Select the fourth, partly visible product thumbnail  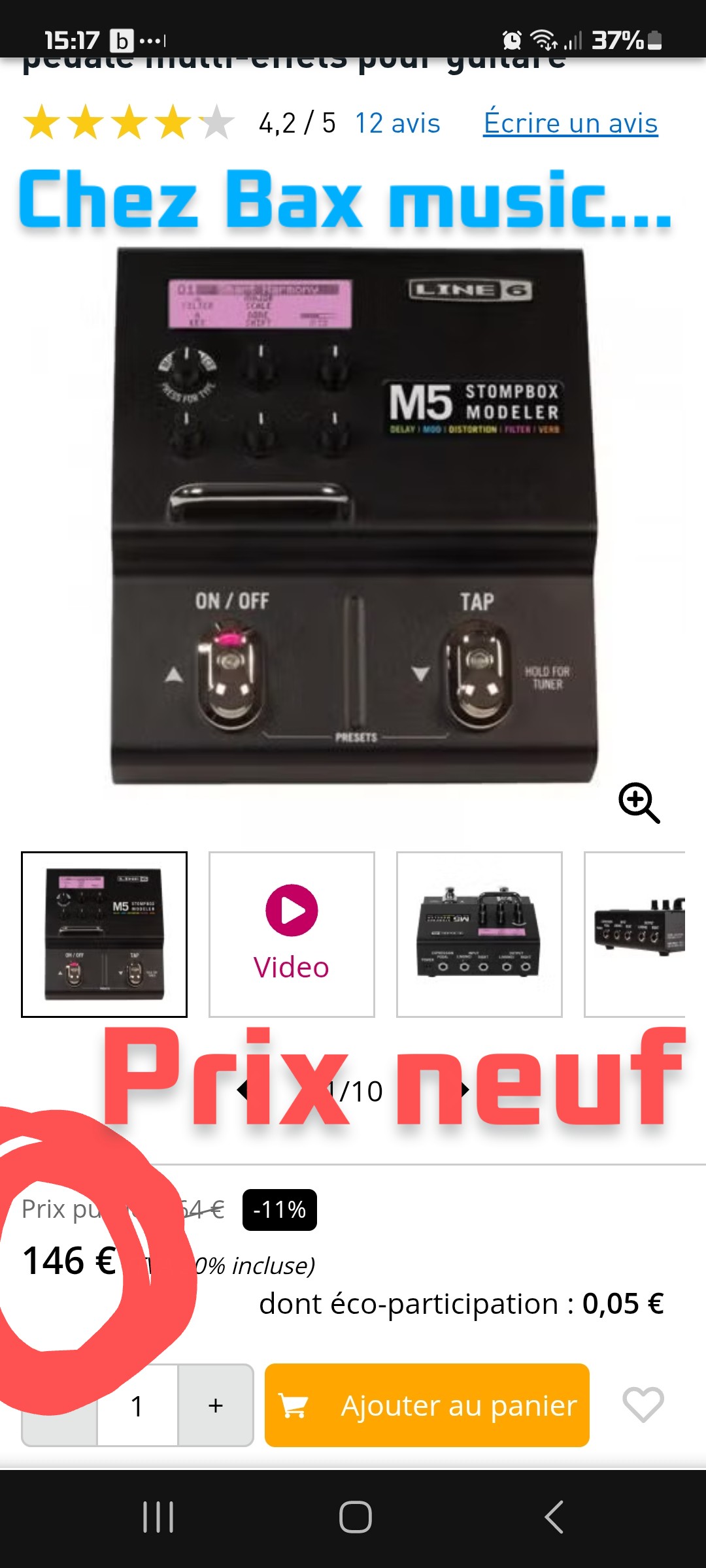pyautogui.click(x=635, y=934)
